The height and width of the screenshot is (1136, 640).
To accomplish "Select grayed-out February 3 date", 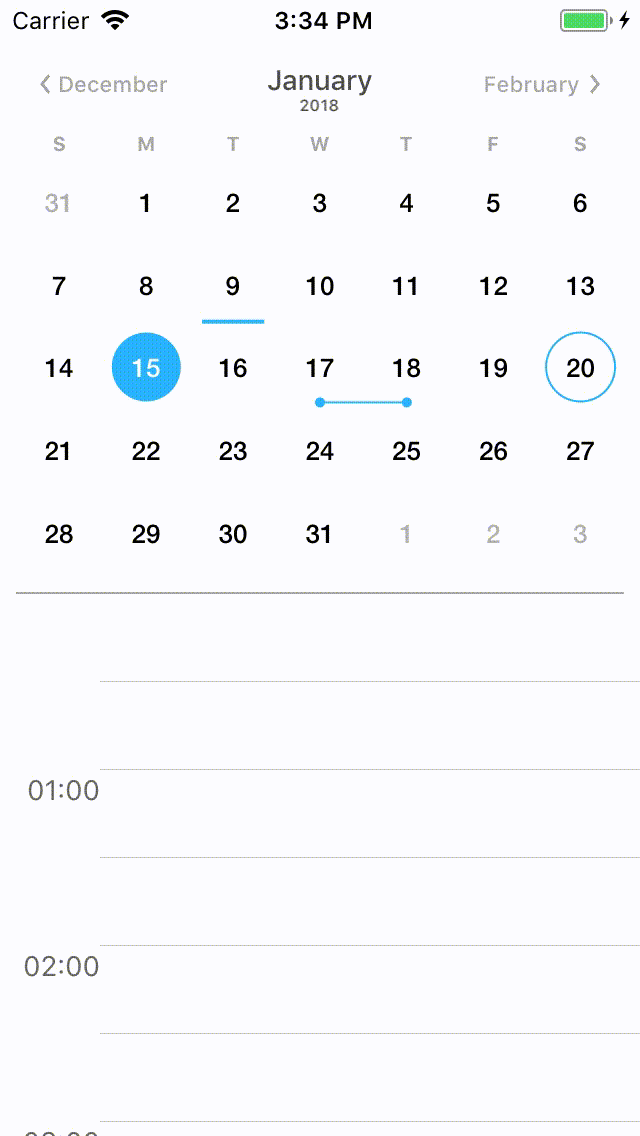I will [x=580, y=534].
